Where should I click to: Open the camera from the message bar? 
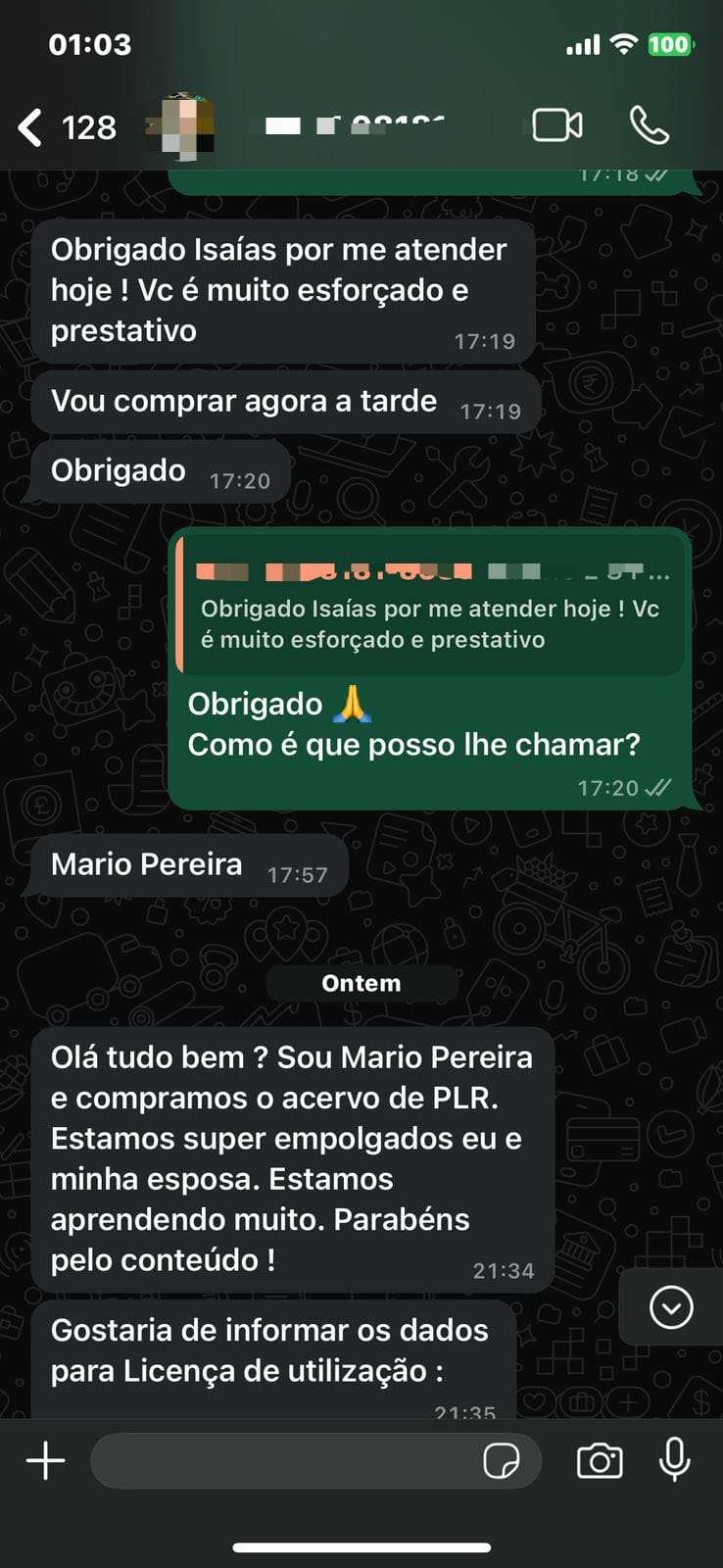click(602, 1460)
